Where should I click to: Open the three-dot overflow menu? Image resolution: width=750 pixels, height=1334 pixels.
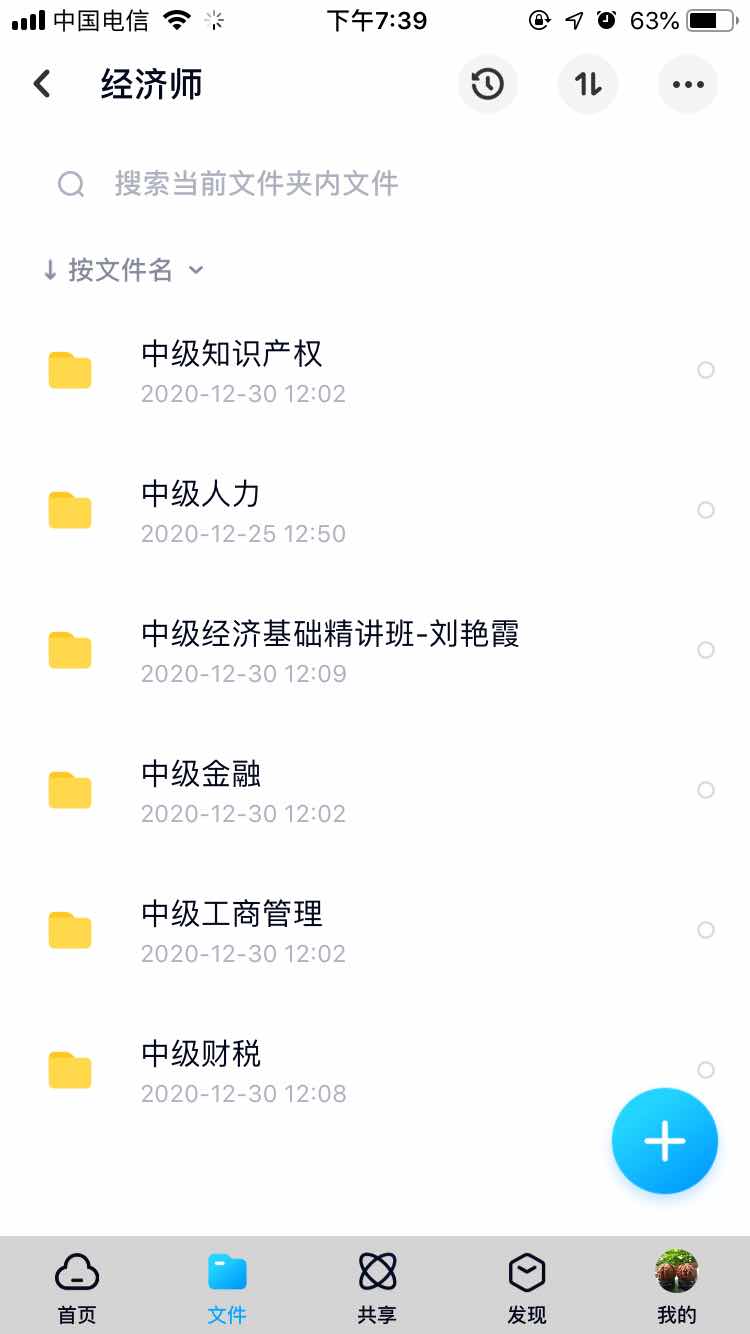[x=688, y=84]
